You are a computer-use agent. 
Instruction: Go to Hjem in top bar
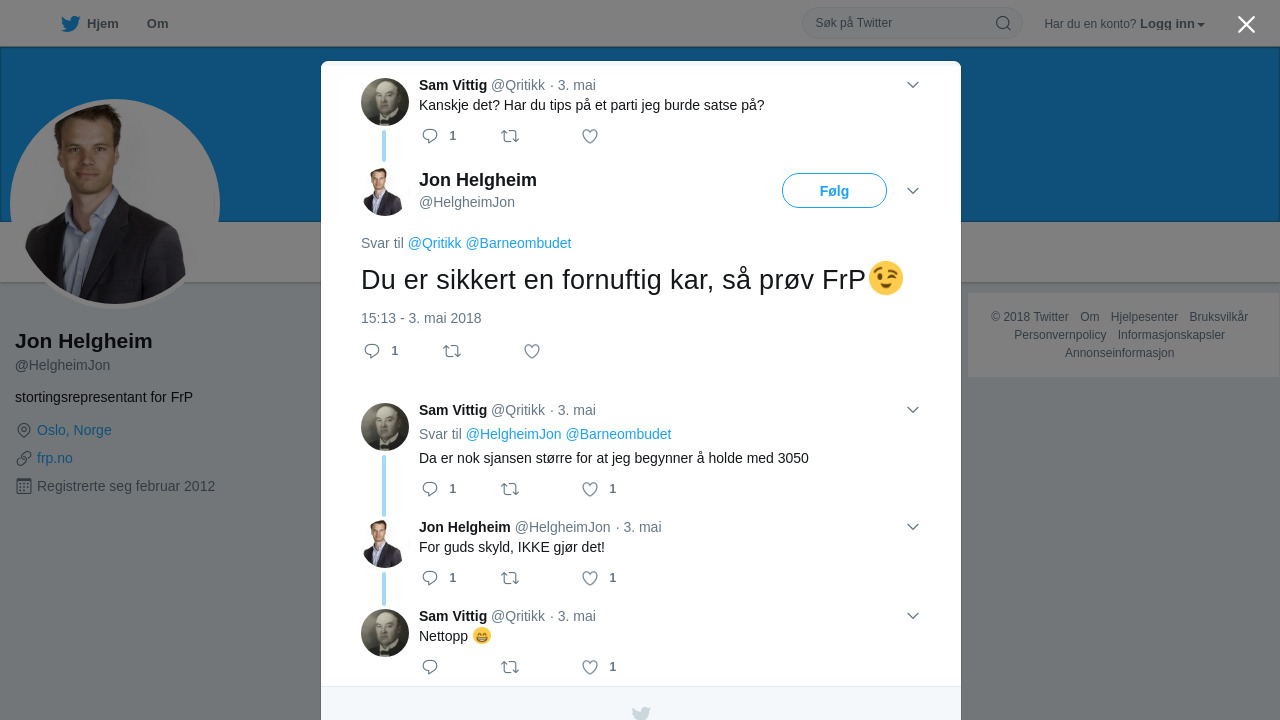tap(90, 24)
